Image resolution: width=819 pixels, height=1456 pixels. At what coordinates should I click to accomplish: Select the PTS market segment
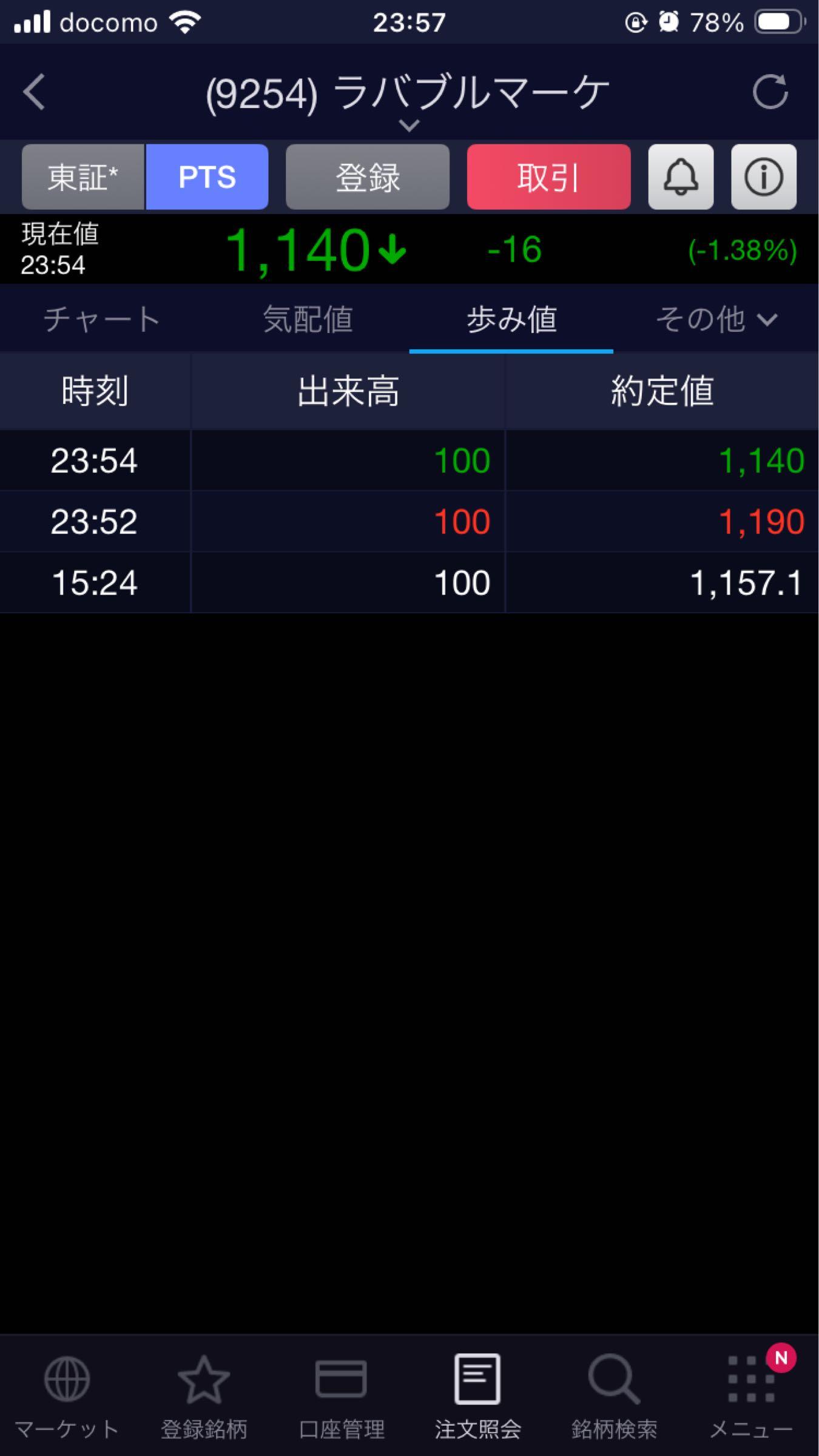(x=207, y=177)
